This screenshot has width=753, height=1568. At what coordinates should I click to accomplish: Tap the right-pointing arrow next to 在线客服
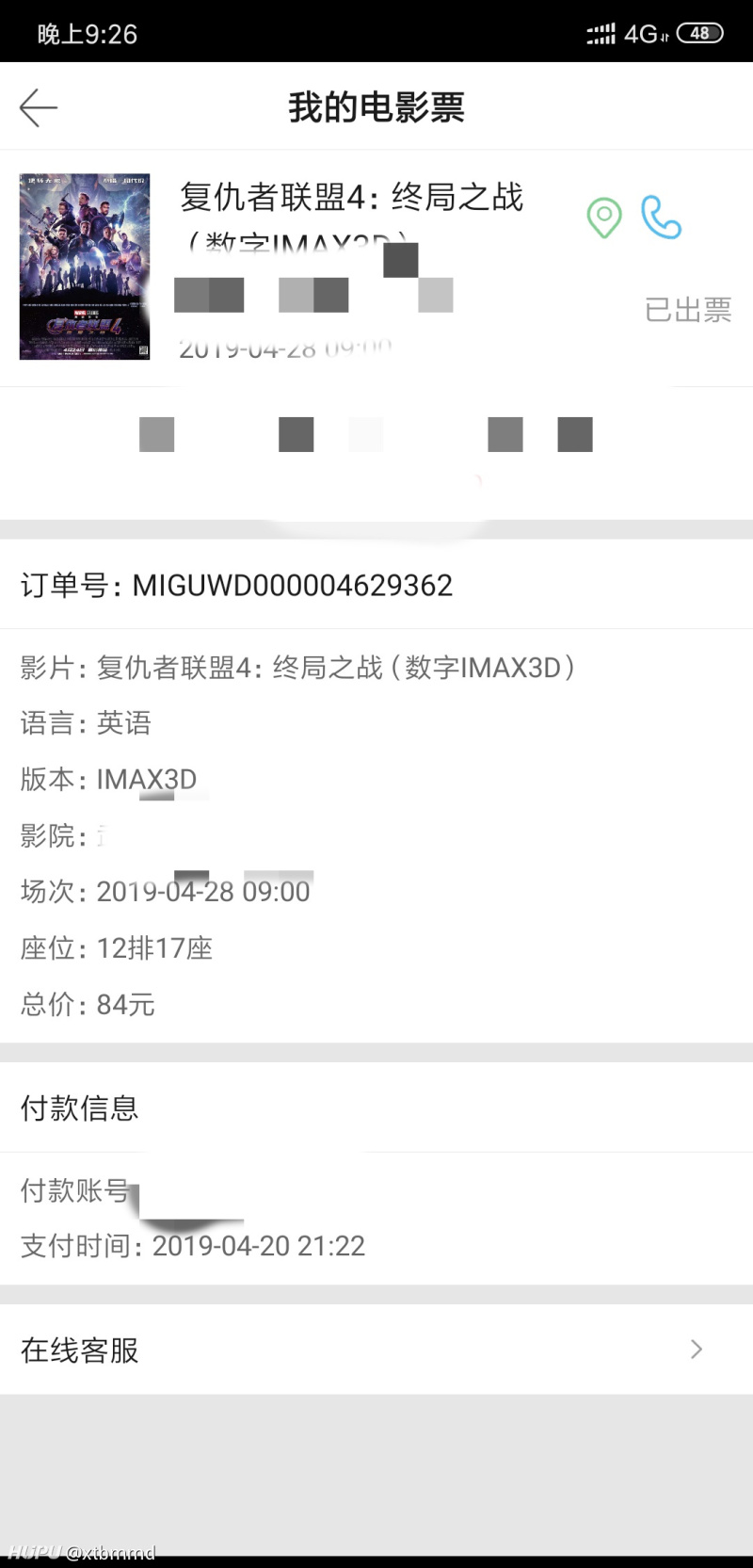(x=695, y=1350)
